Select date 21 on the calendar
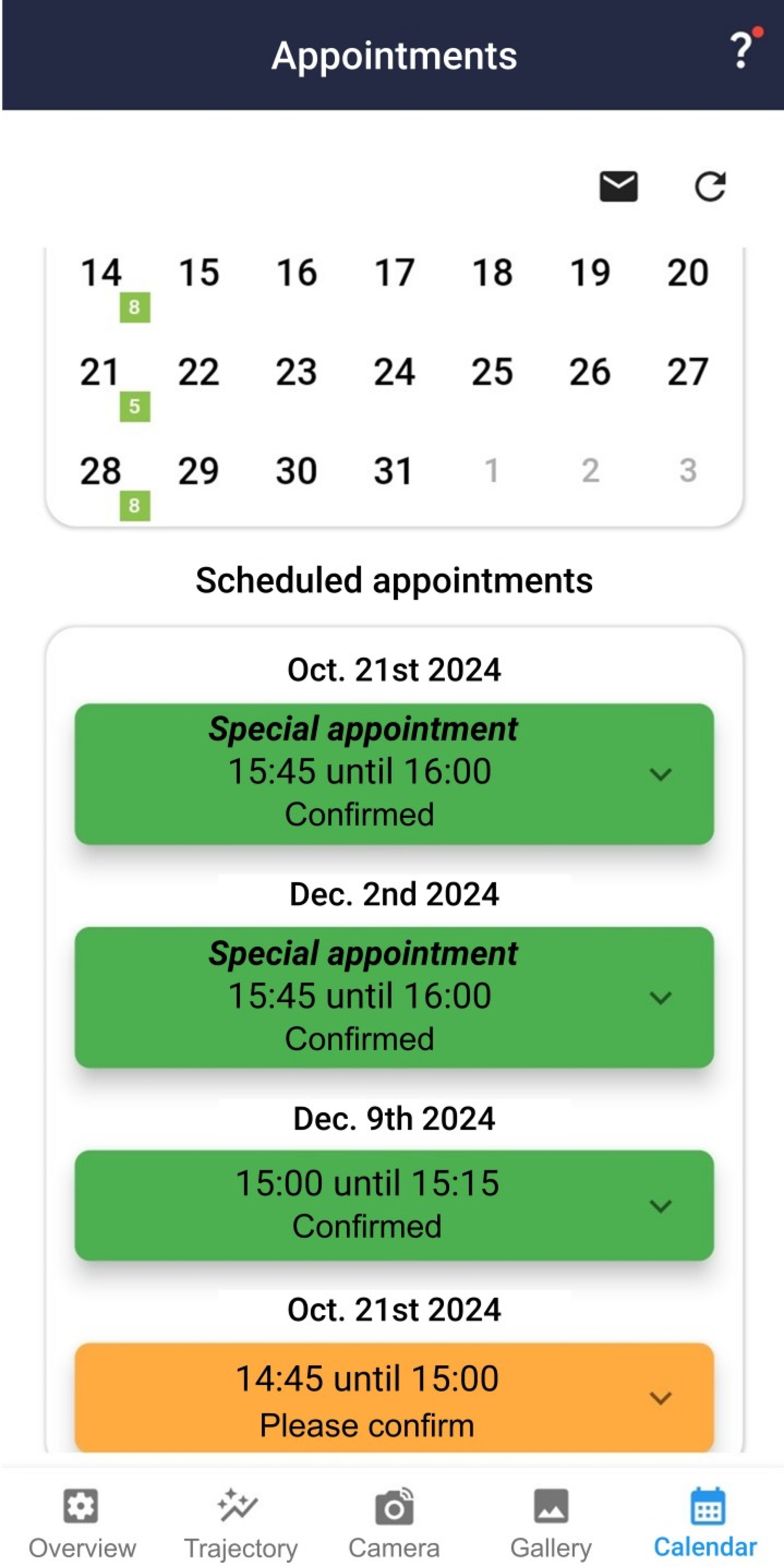The width and height of the screenshot is (784, 1566). point(100,372)
